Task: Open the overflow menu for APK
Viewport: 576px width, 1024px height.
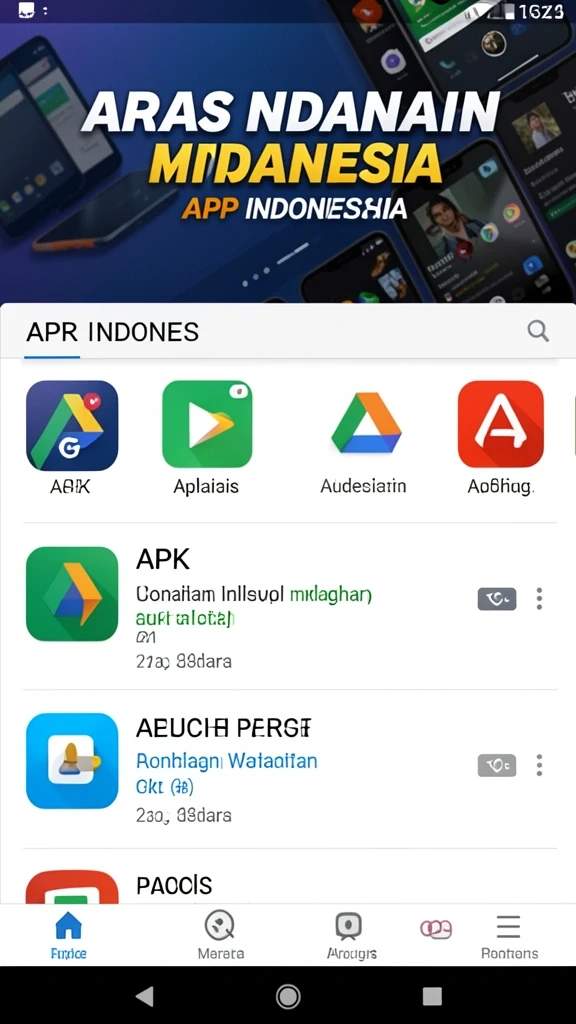Action: tap(539, 598)
